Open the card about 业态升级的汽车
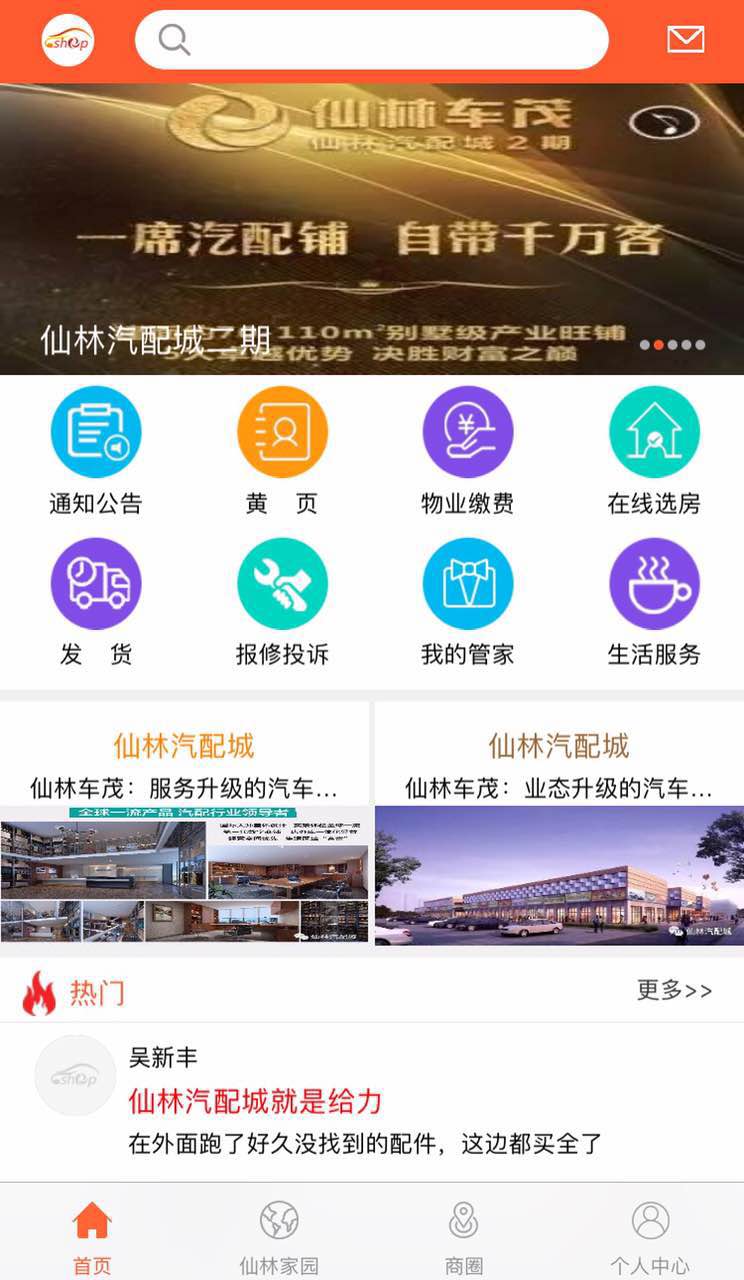This screenshot has height=1280, width=744. coord(559,825)
